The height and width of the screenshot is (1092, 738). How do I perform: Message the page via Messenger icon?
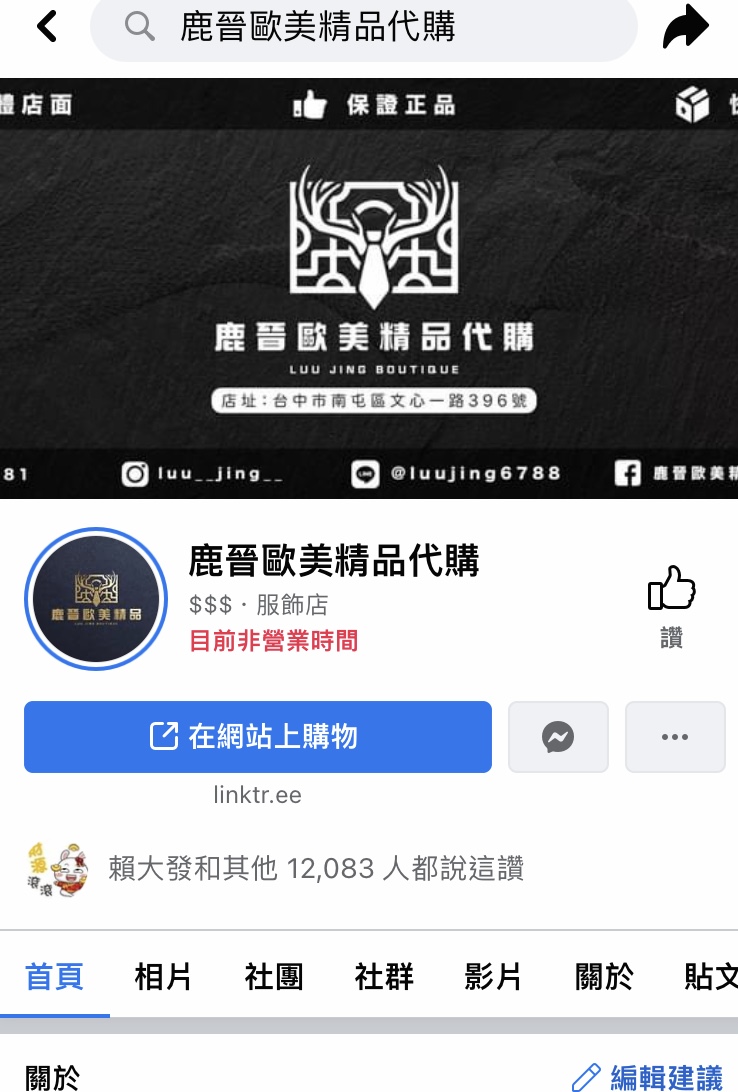click(558, 737)
